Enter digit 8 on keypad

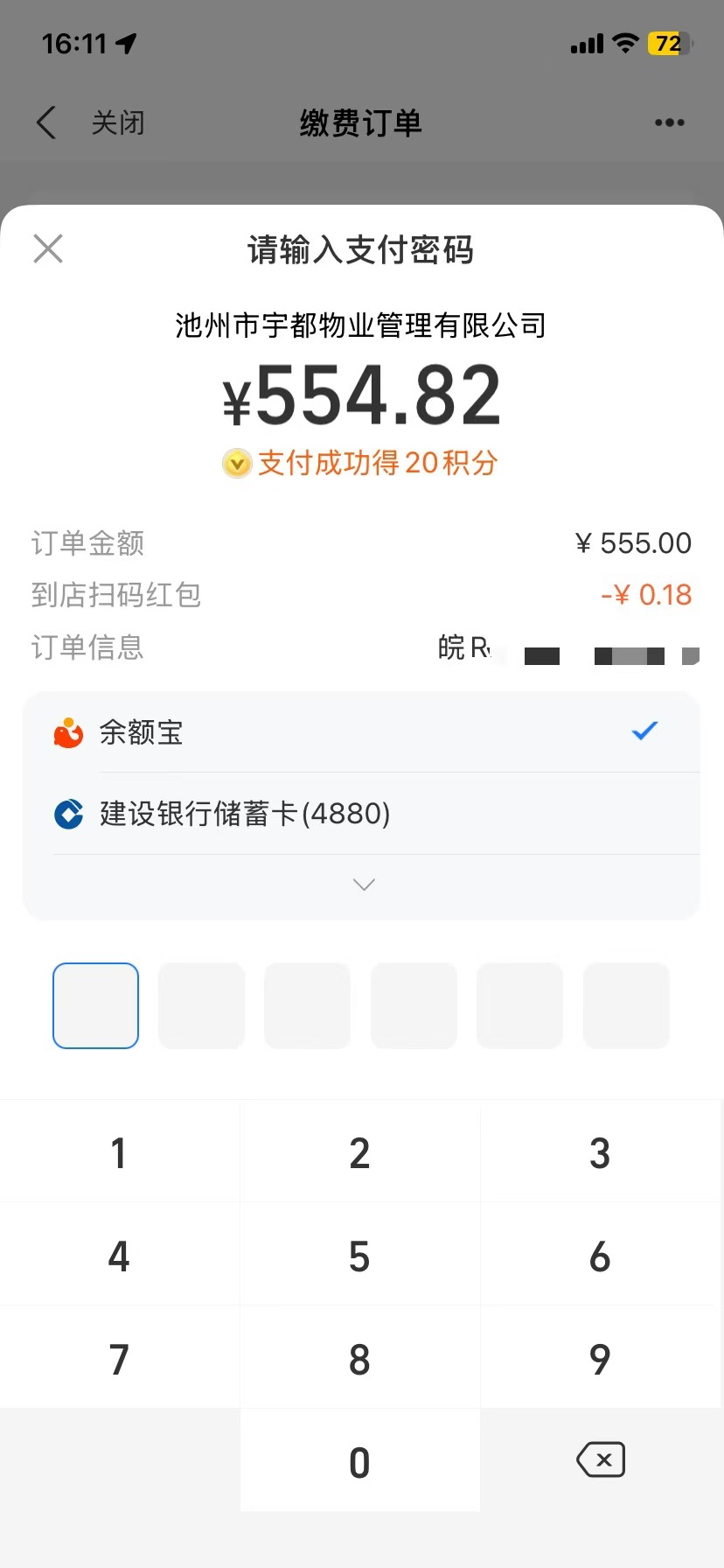tap(360, 1358)
